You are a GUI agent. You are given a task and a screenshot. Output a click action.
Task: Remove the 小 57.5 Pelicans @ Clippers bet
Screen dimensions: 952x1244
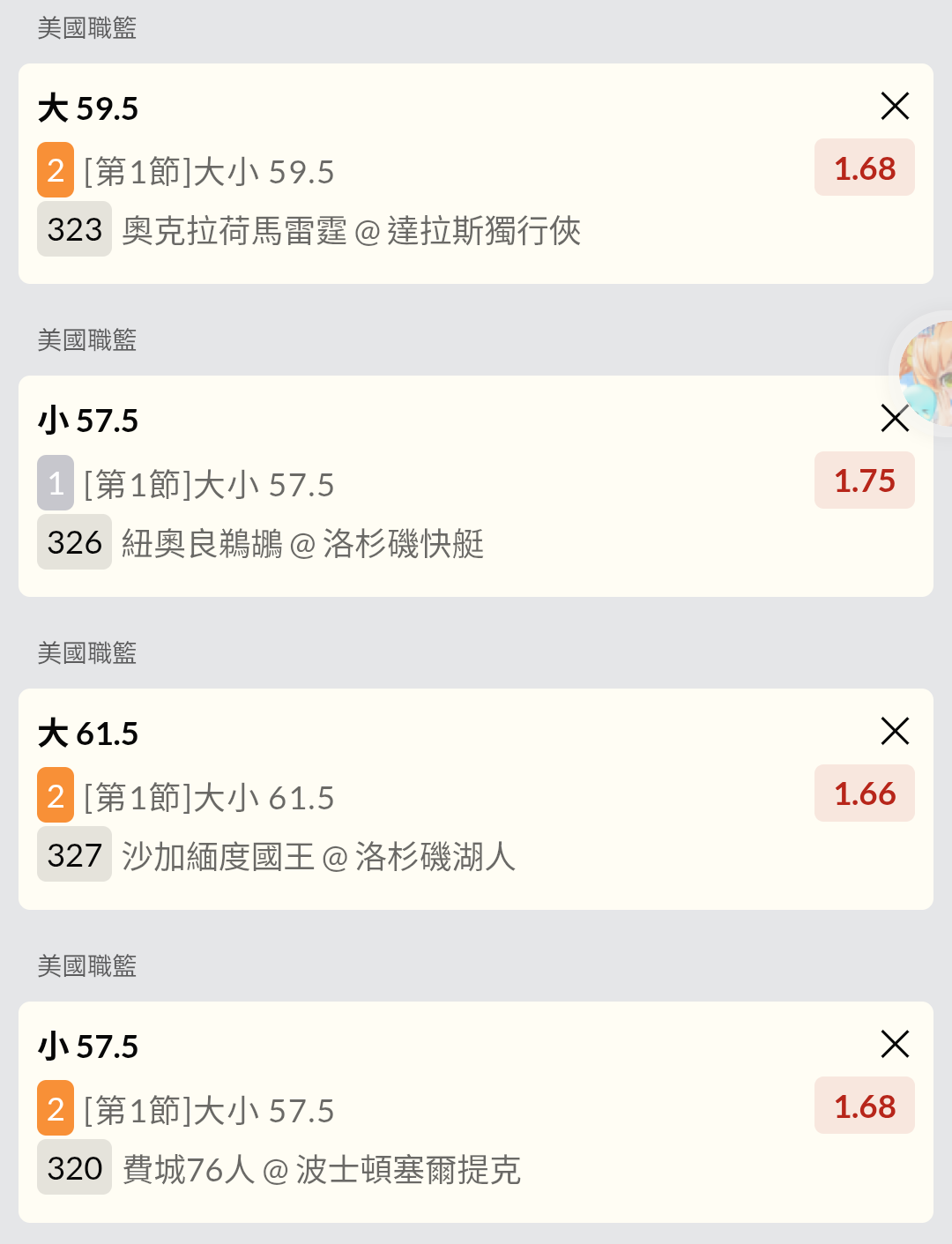click(x=893, y=419)
